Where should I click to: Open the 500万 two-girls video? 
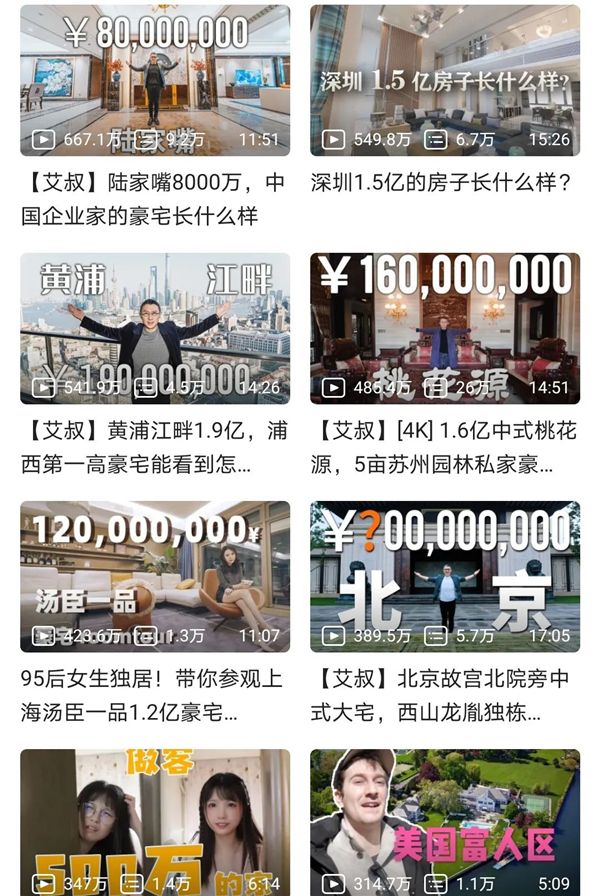(155, 822)
